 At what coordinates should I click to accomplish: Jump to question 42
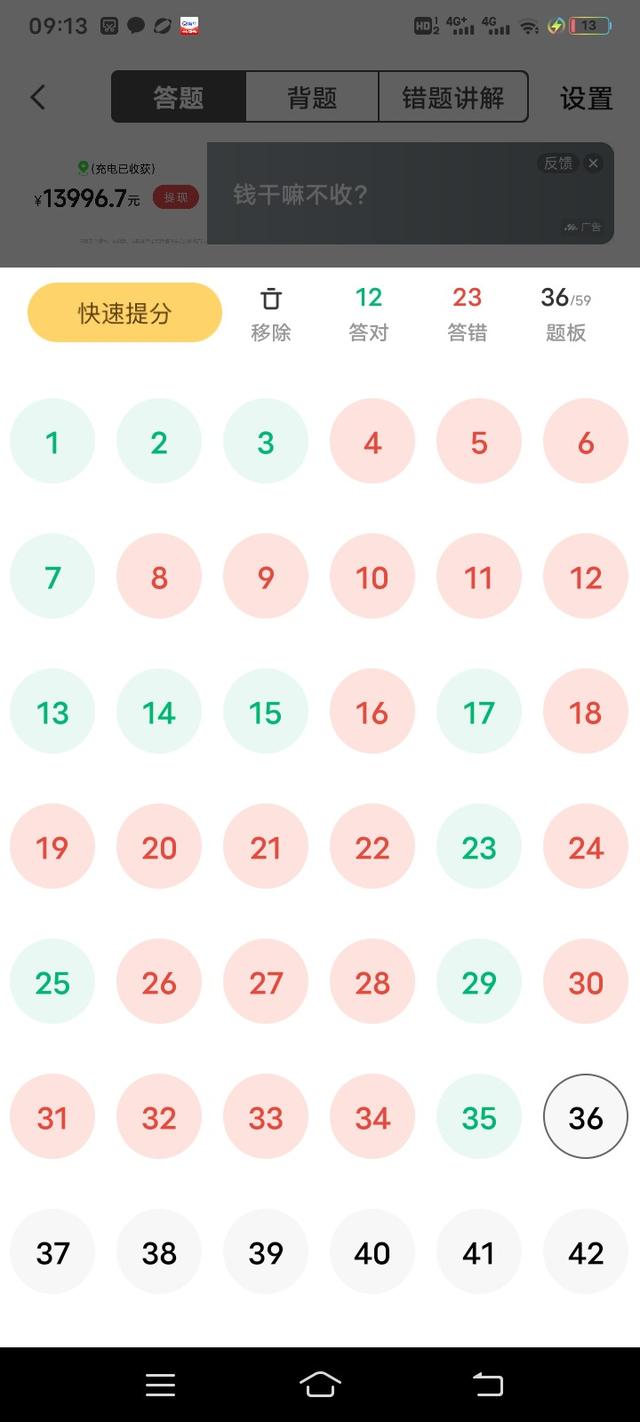pos(586,1252)
